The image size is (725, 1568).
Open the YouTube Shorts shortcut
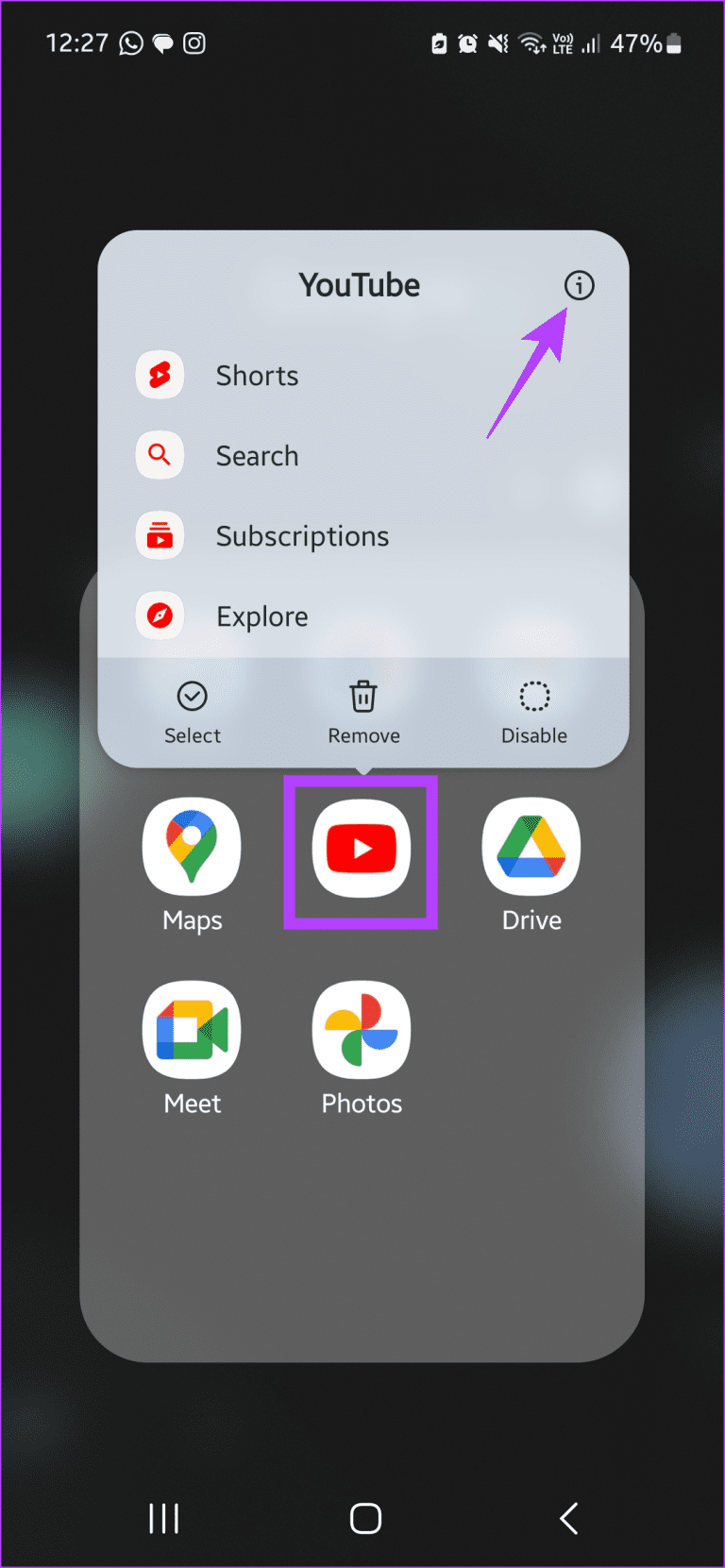(x=256, y=375)
